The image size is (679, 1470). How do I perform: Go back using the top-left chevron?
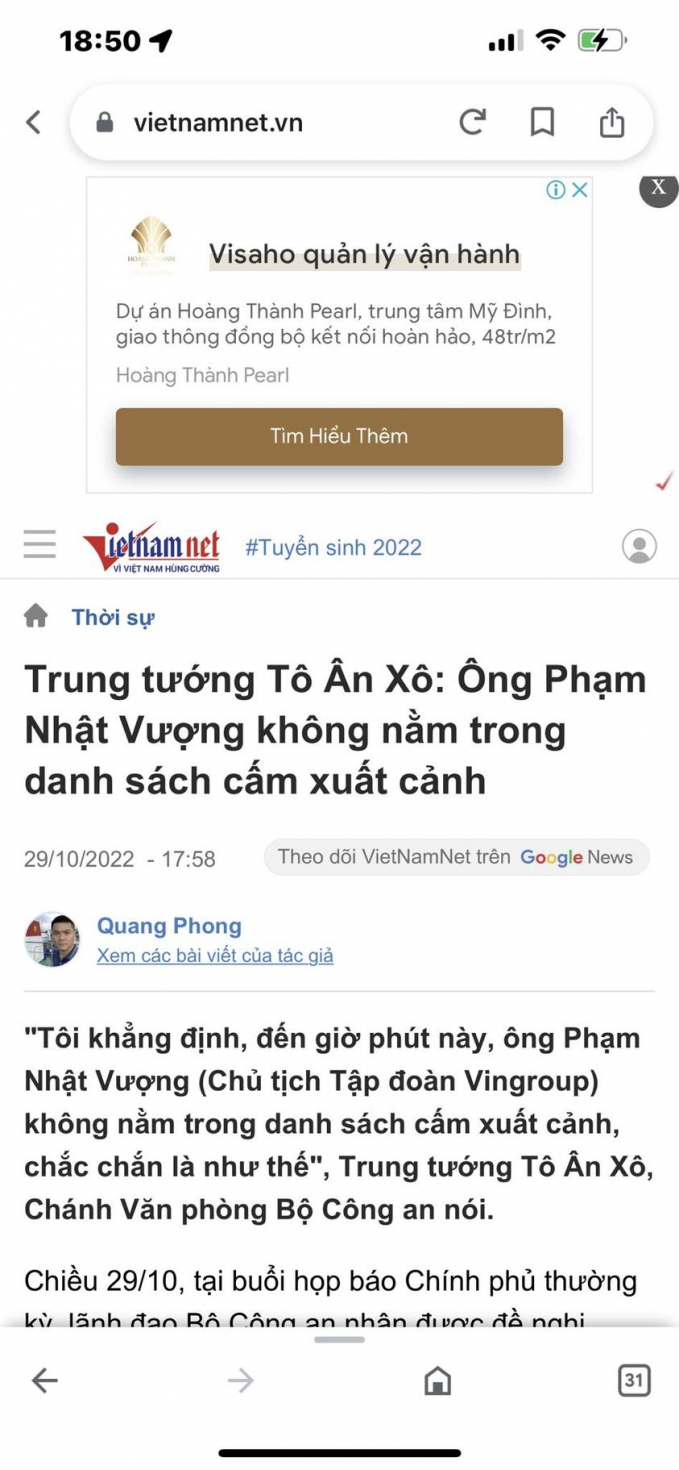pos(34,122)
